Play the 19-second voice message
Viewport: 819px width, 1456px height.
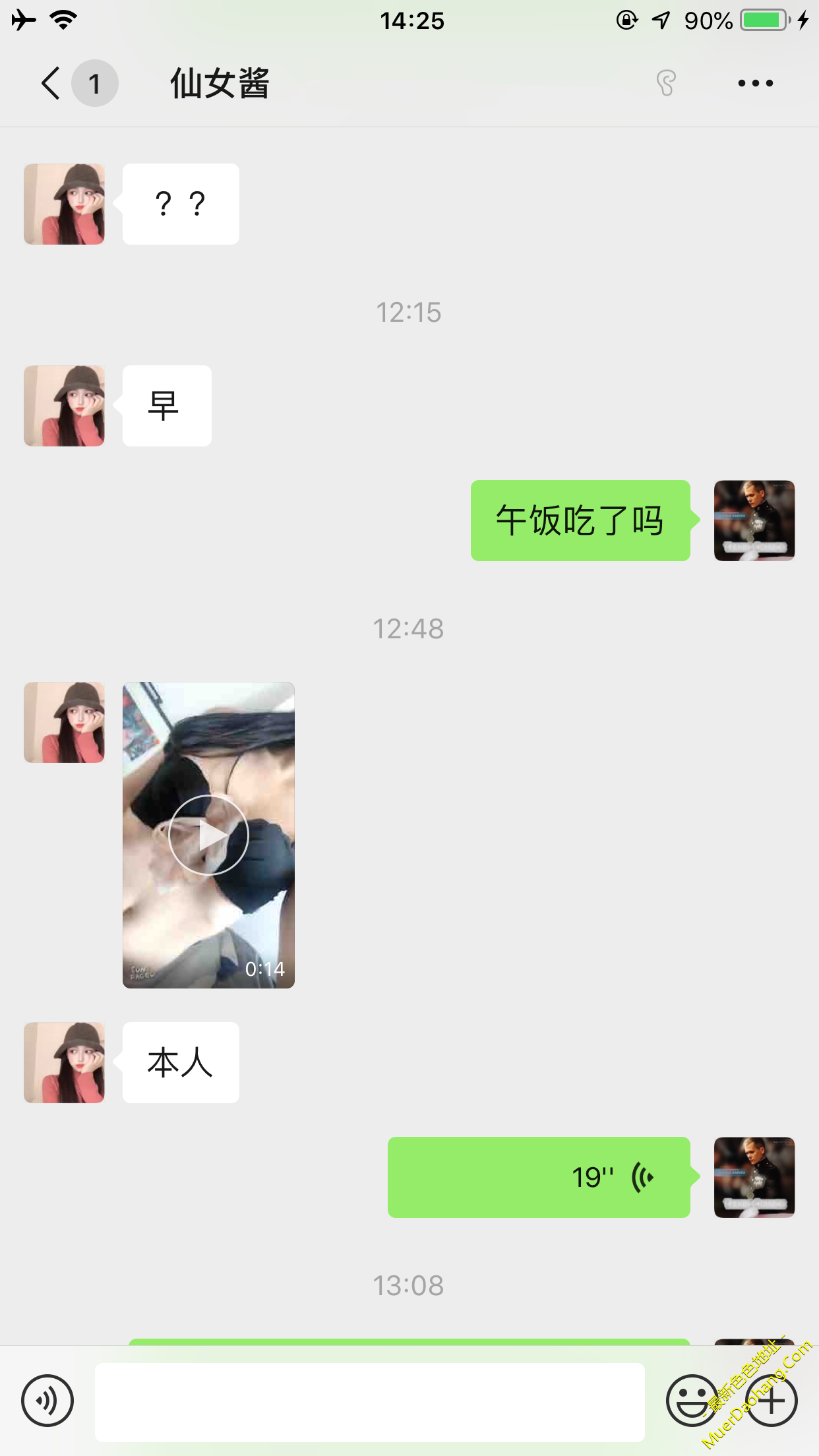point(538,1177)
